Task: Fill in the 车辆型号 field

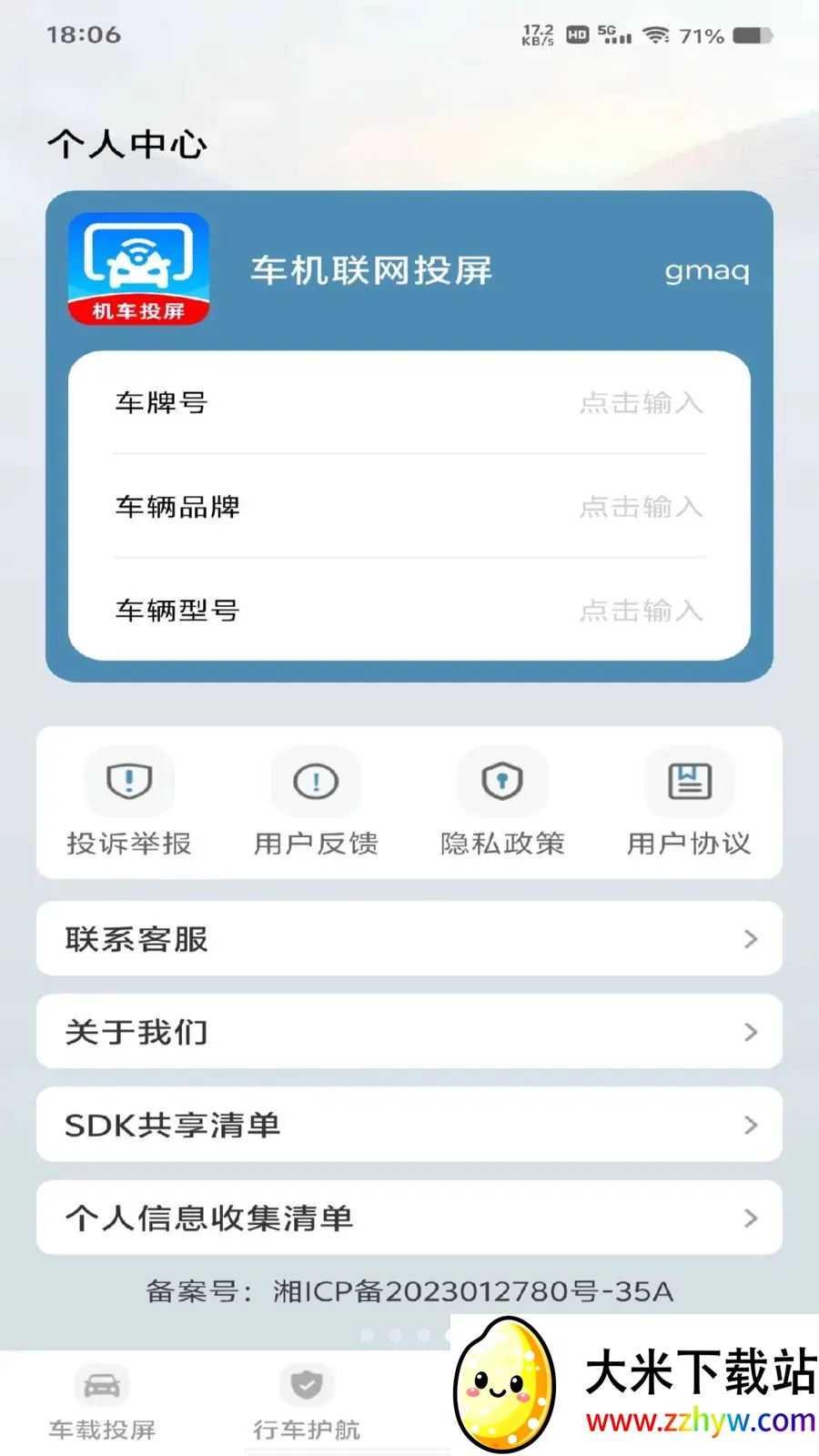Action: pyautogui.click(x=409, y=610)
